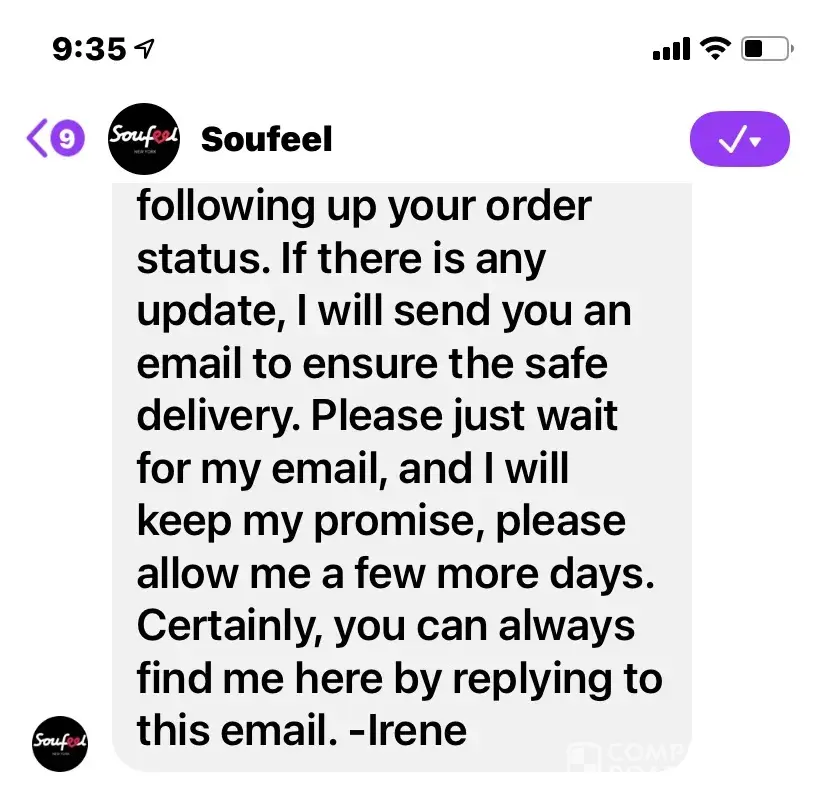Screen dimensions: 828x806
Task: Open the purple checkmark dropdown button
Action: pyautogui.click(x=739, y=140)
